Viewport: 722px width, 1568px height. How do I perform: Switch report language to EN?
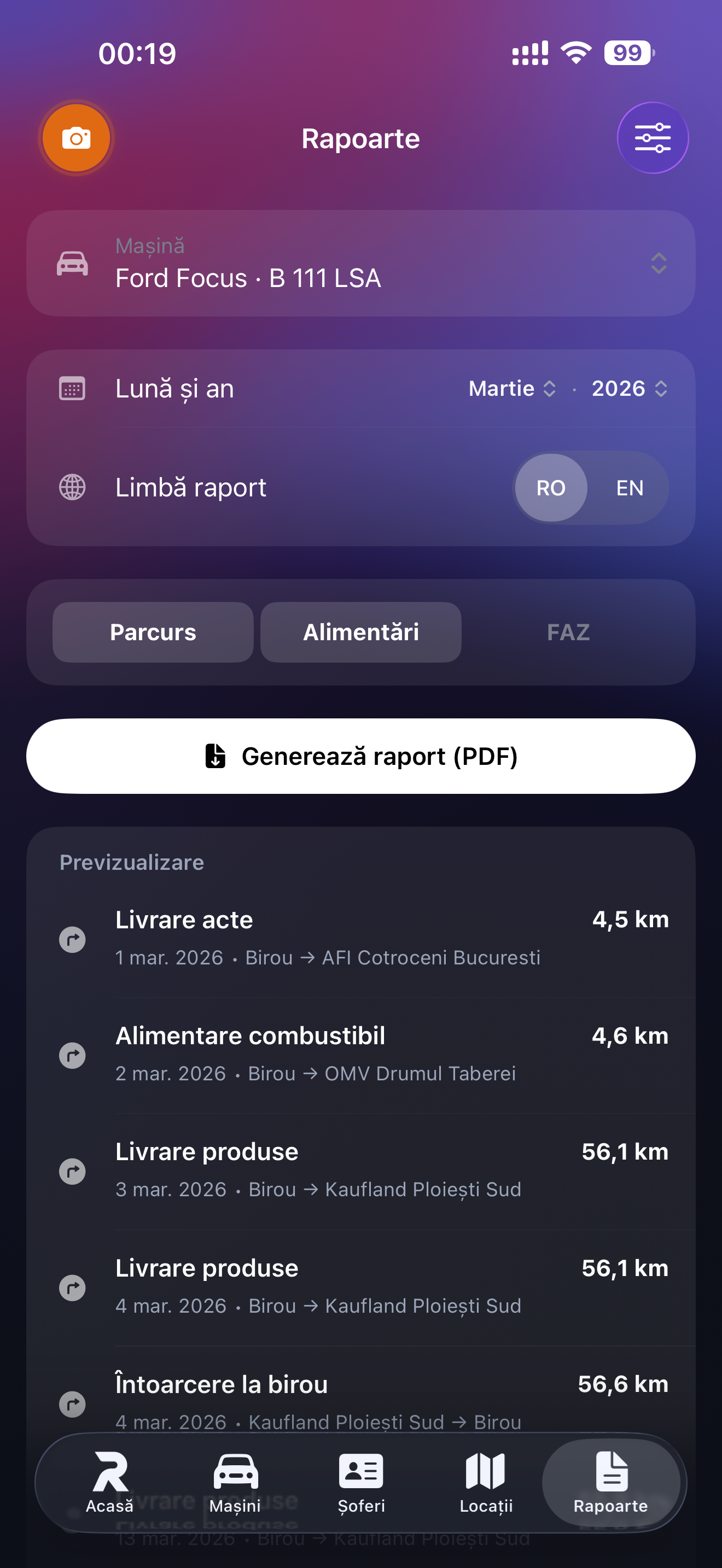pos(630,488)
